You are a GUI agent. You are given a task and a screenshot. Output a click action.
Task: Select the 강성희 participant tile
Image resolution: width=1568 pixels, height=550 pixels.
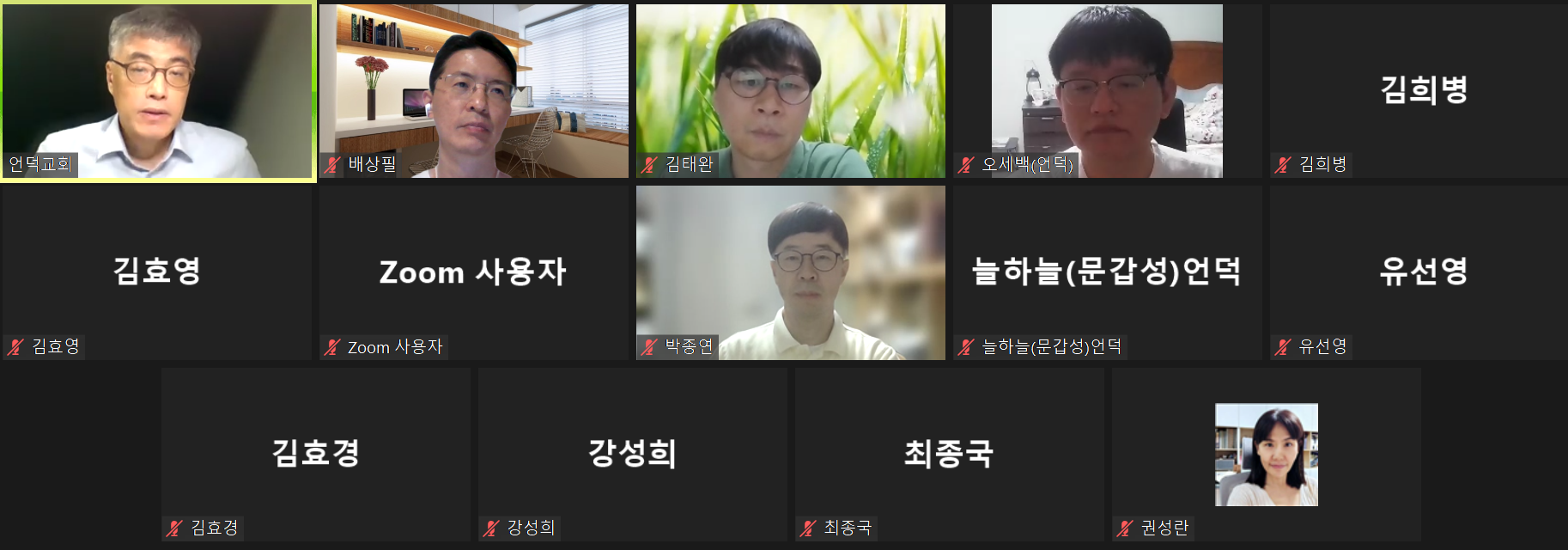pos(632,454)
